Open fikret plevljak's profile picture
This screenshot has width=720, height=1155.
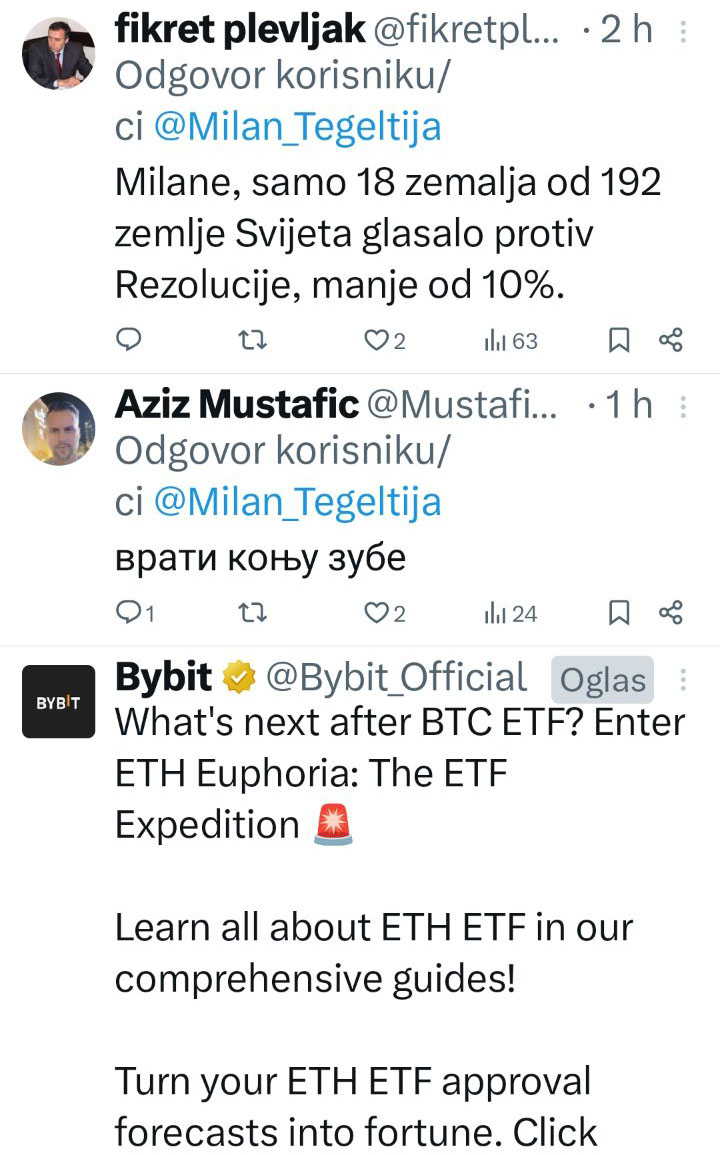pyautogui.click(x=58, y=53)
